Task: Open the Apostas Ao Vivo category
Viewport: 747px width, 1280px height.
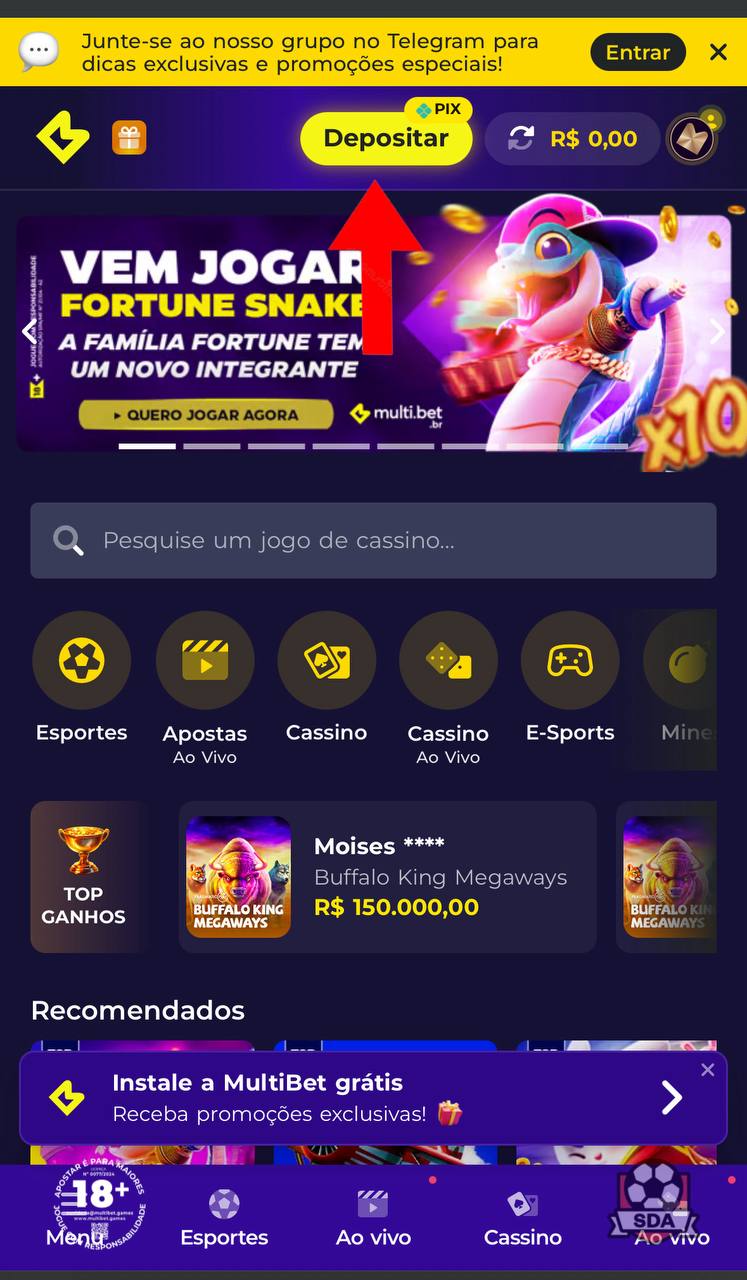Action: tap(205, 661)
